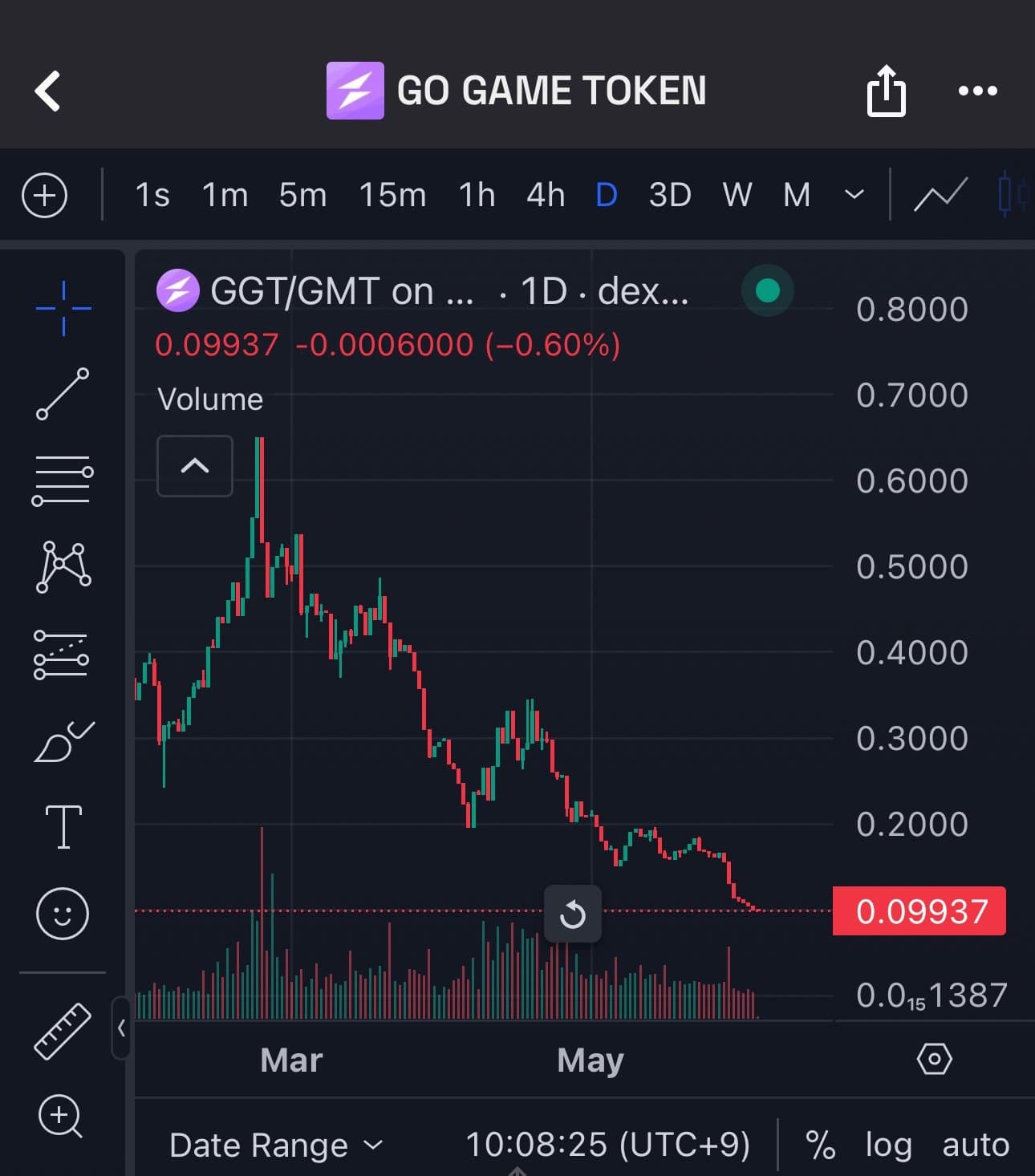Switch to the 1m timeframe
This screenshot has width=1035, height=1176.
point(225,195)
